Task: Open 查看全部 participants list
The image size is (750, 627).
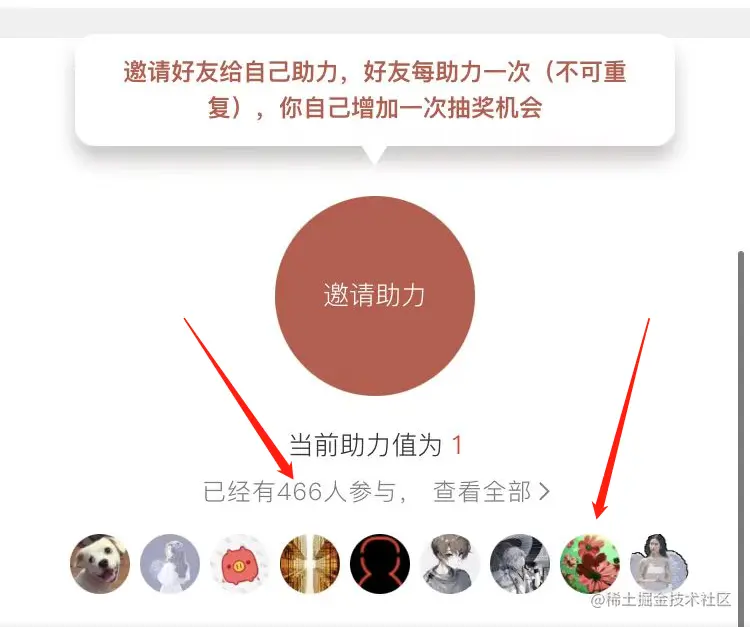Action: 491,491
